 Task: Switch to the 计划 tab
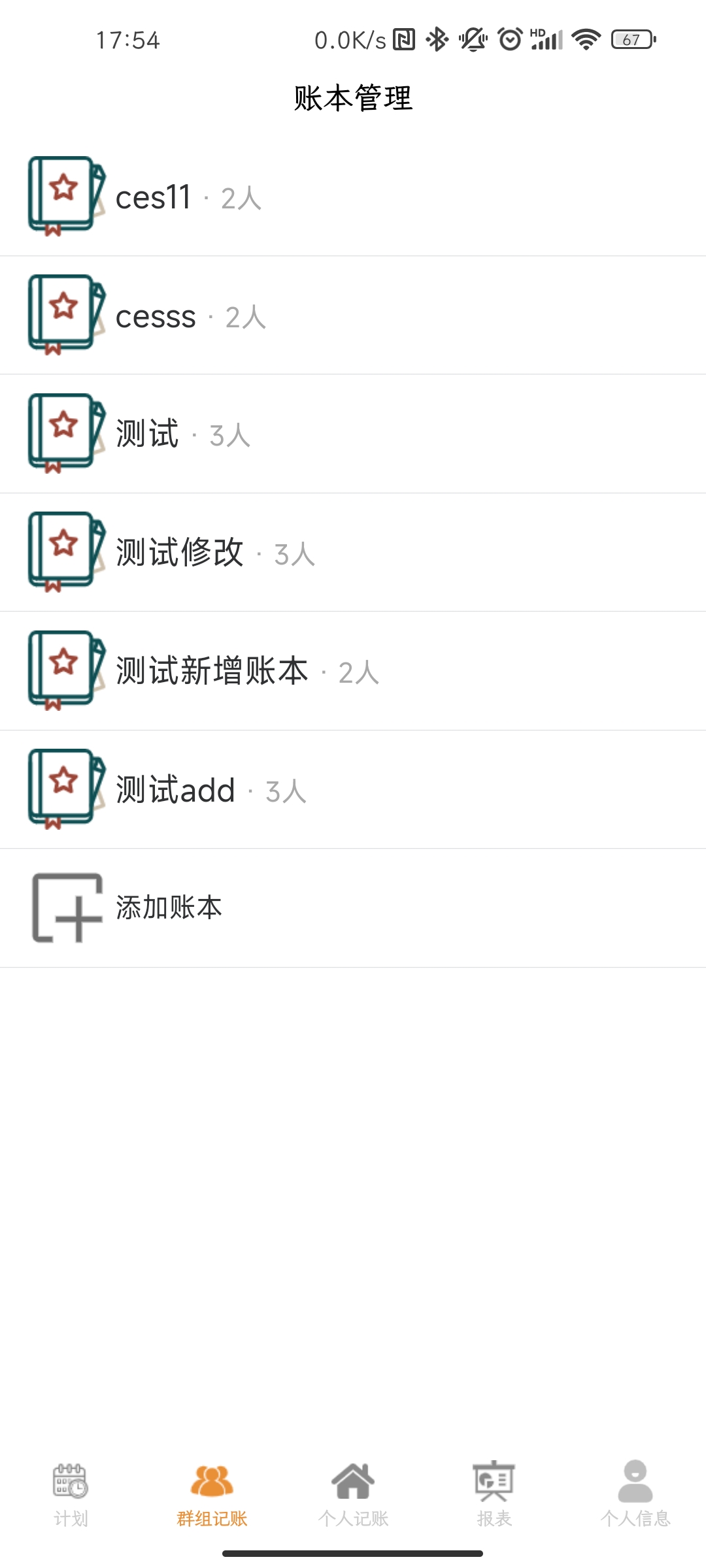(x=71, y=1494)
